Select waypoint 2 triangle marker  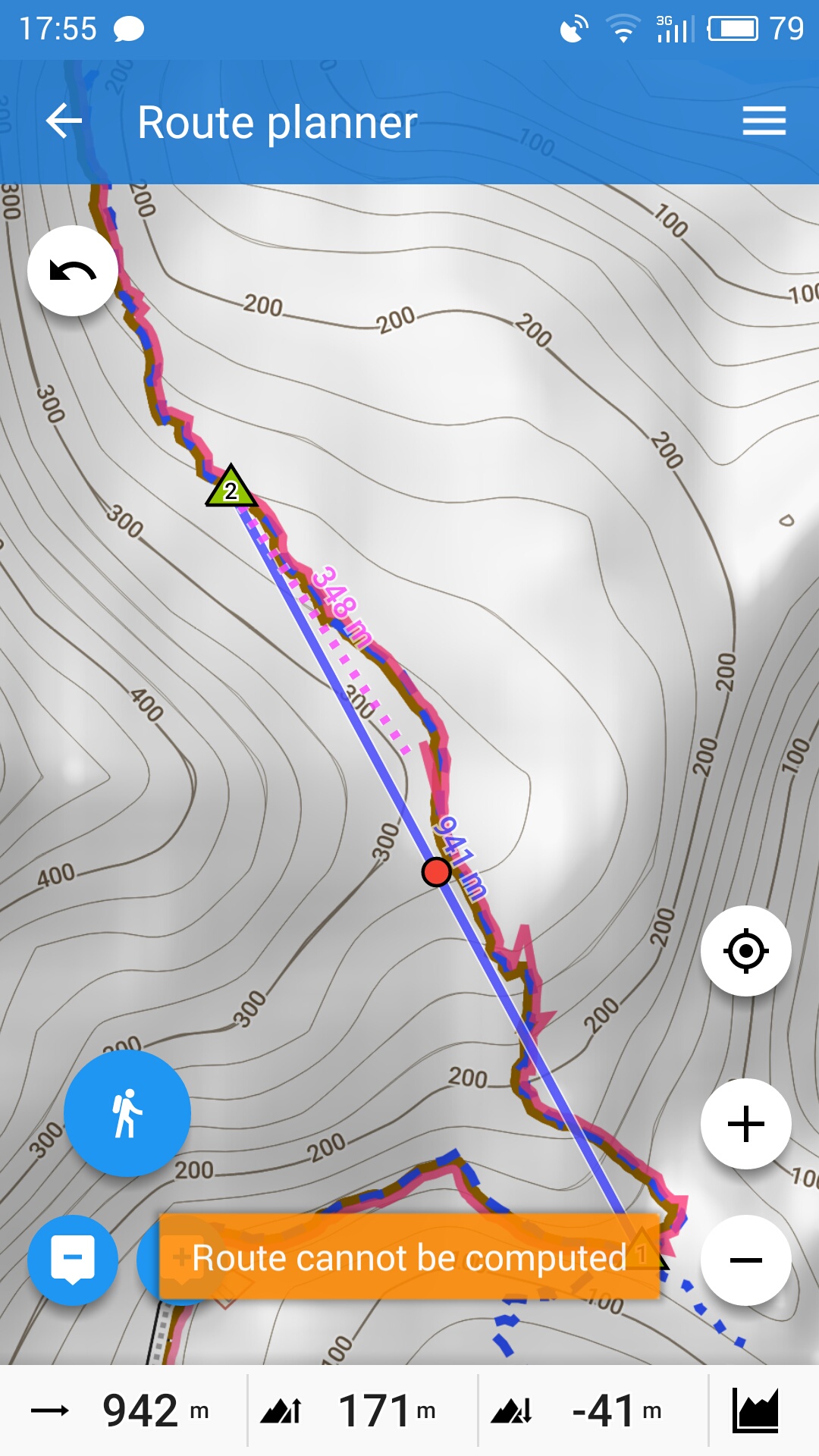click(x=231, y=489)
